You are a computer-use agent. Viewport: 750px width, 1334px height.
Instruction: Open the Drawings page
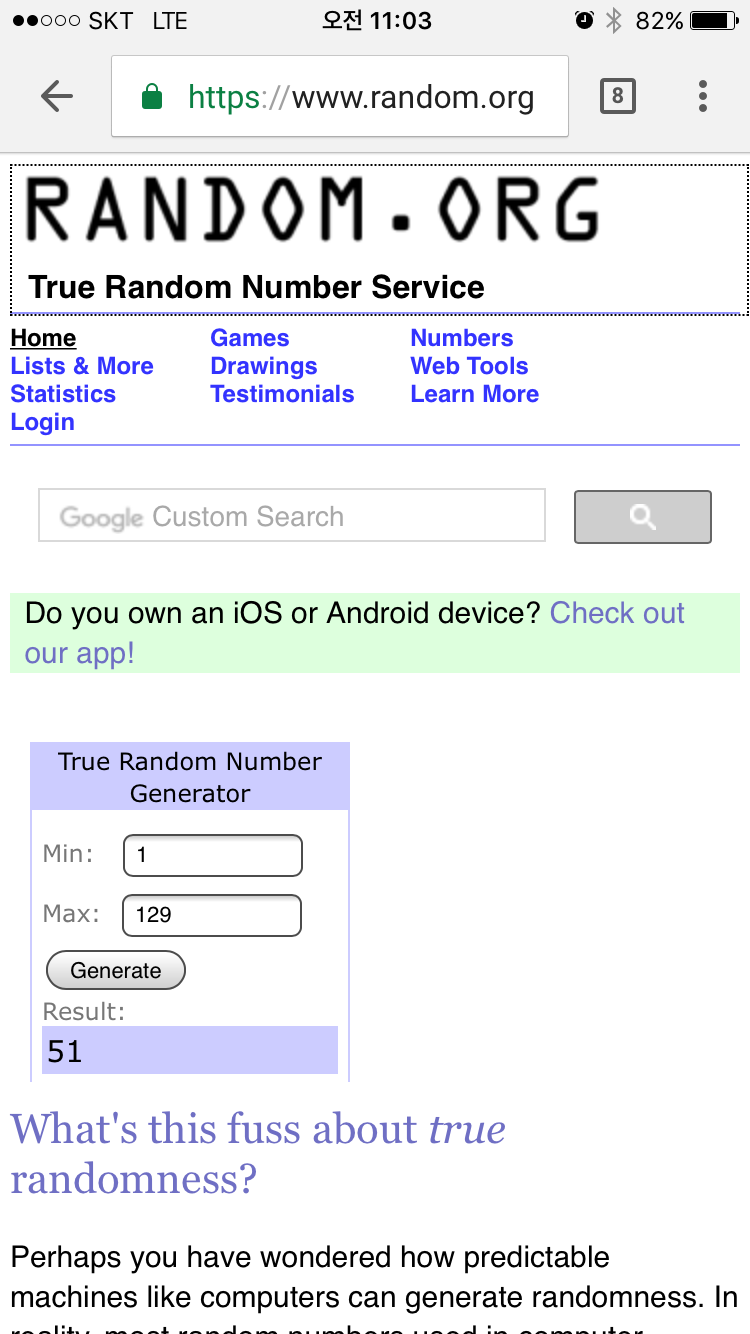coord(263,366)
